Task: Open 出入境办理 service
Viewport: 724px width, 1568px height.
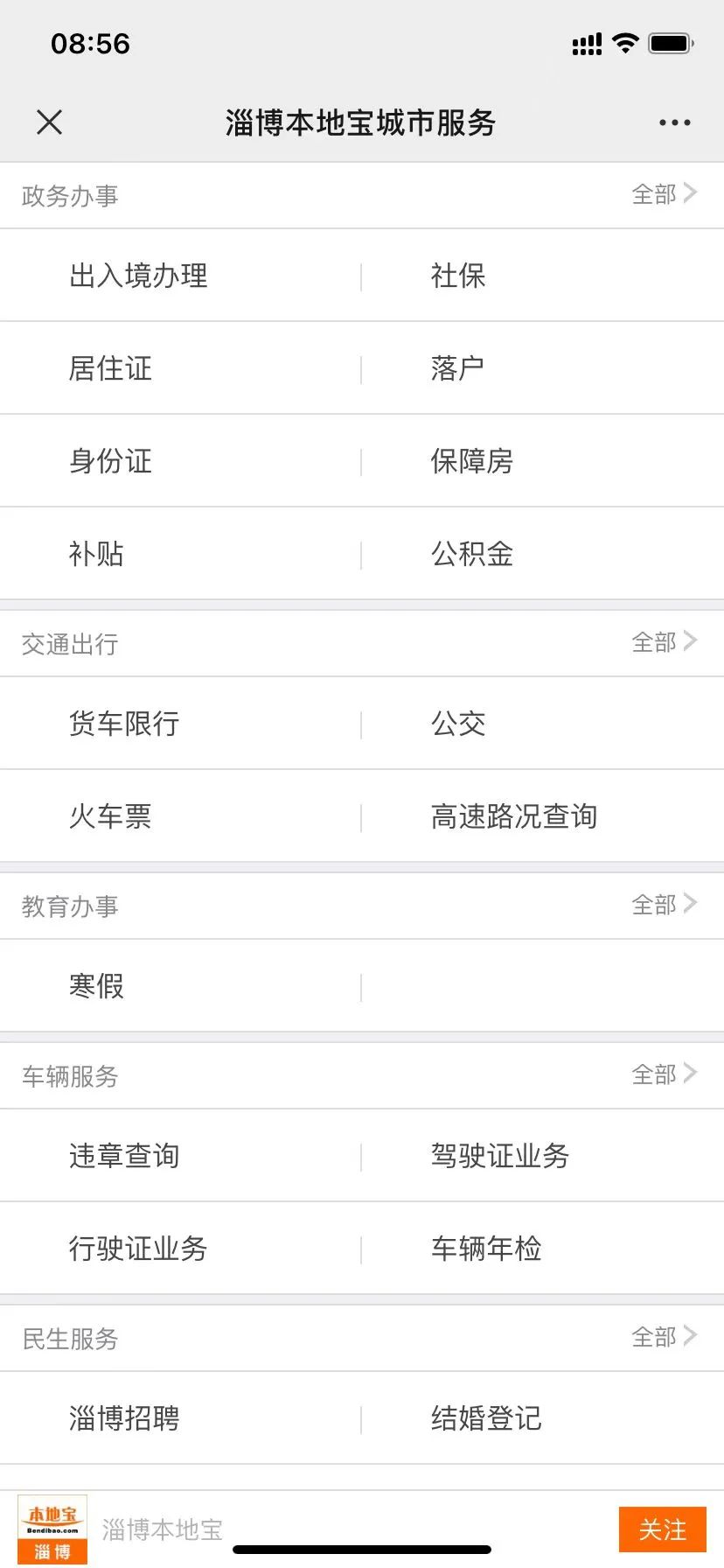Action: (138, 276)
